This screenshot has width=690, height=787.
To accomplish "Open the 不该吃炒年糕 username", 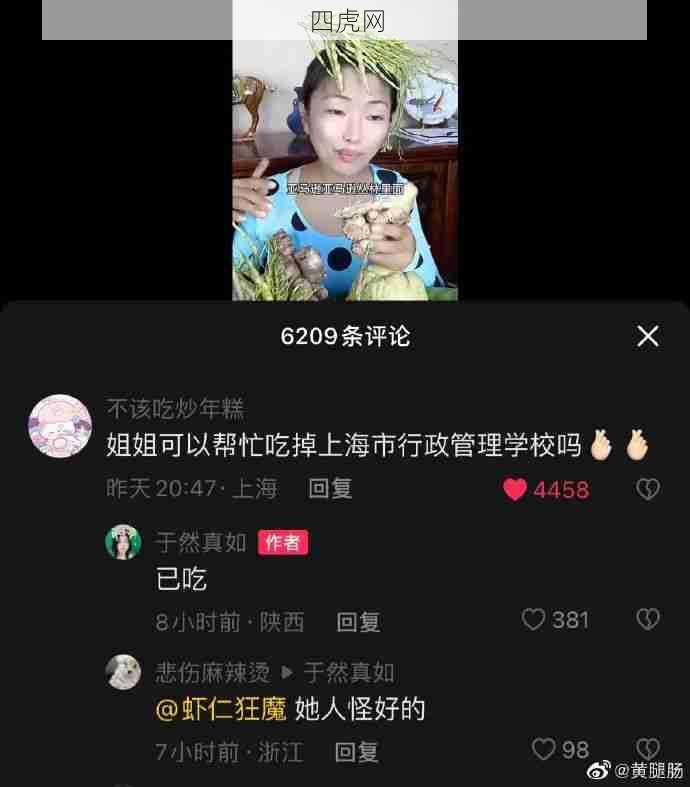I will click(175, 408).
